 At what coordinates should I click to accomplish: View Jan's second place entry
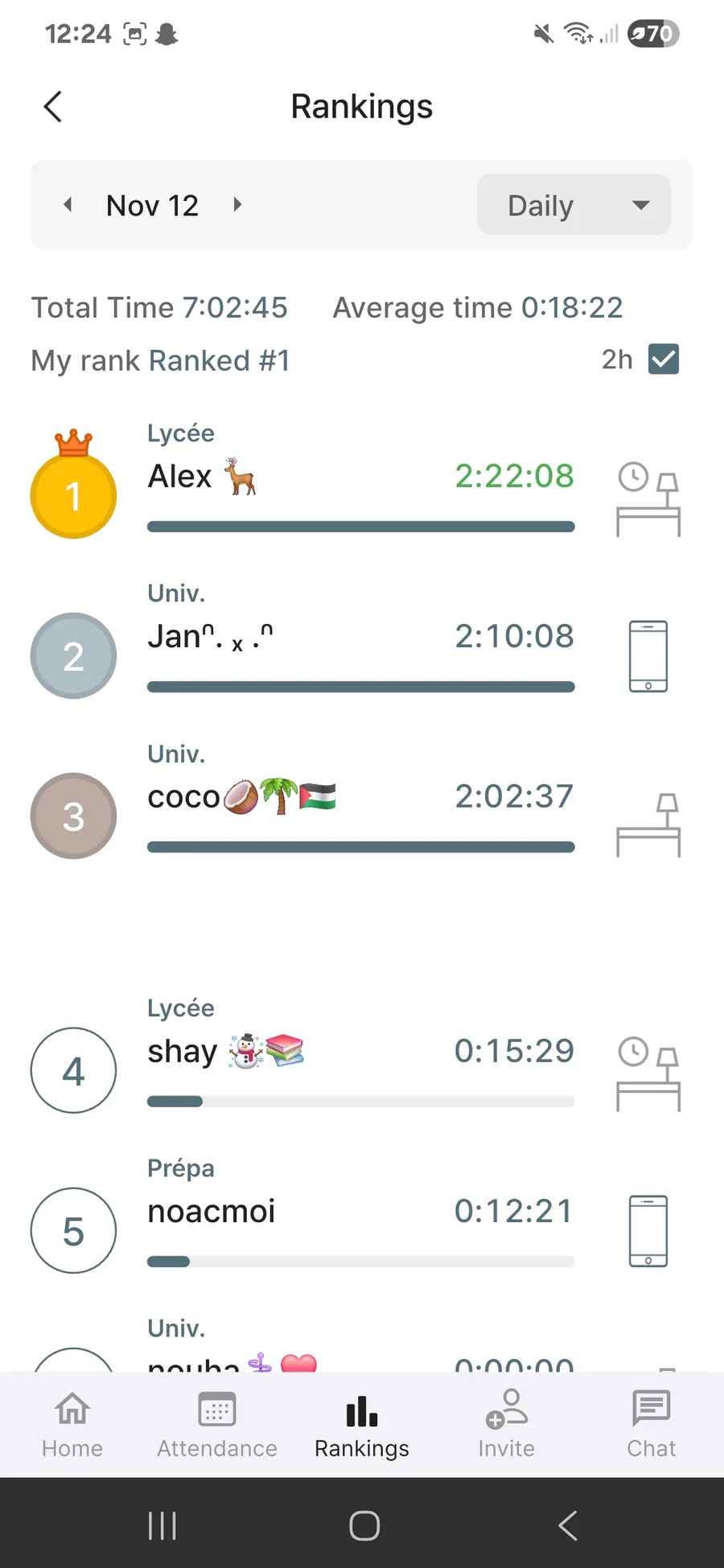(x=360, y=643)
